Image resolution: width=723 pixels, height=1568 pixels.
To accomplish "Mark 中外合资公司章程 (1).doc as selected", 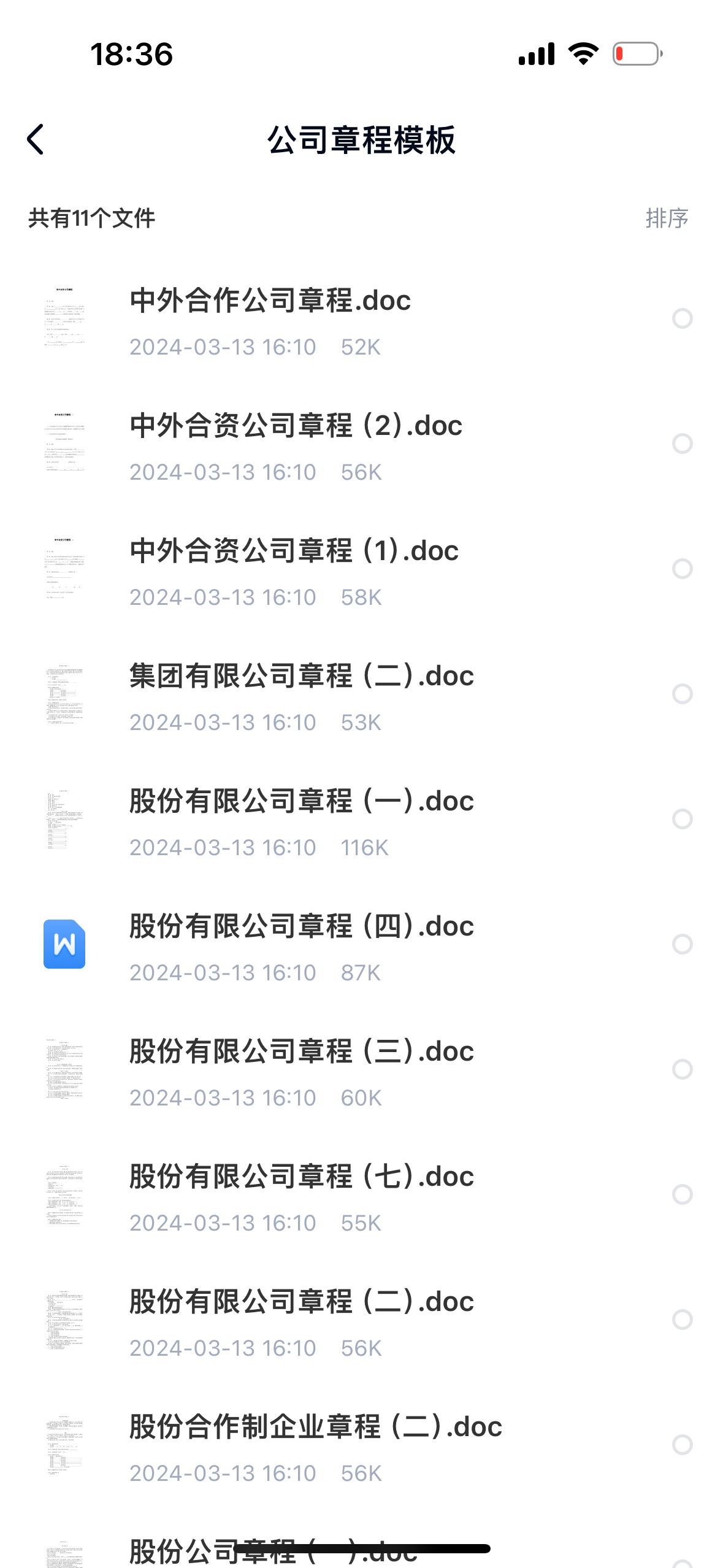I will [682, 569].
